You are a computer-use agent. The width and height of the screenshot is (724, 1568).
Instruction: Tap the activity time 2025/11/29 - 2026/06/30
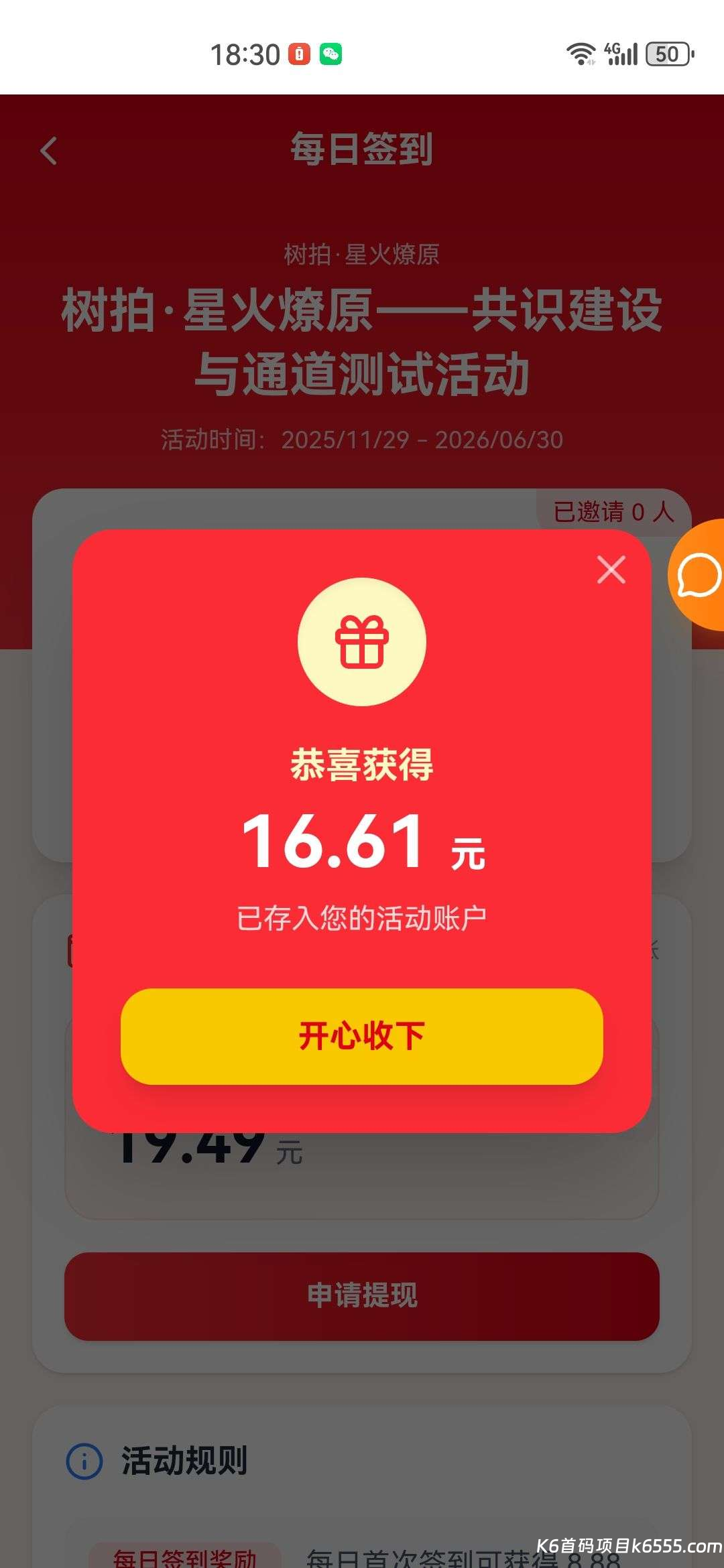pyautogui.click(x=362, y=439)
